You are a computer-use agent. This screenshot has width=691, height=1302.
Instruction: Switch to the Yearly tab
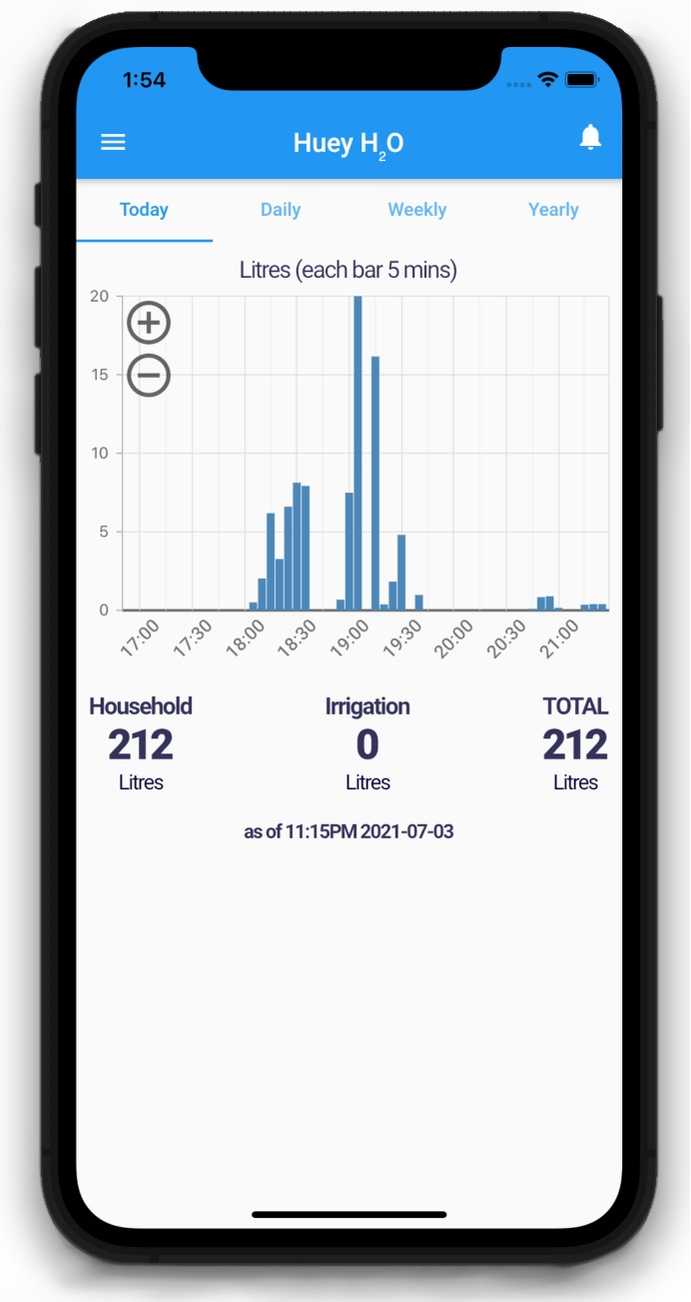553,210
